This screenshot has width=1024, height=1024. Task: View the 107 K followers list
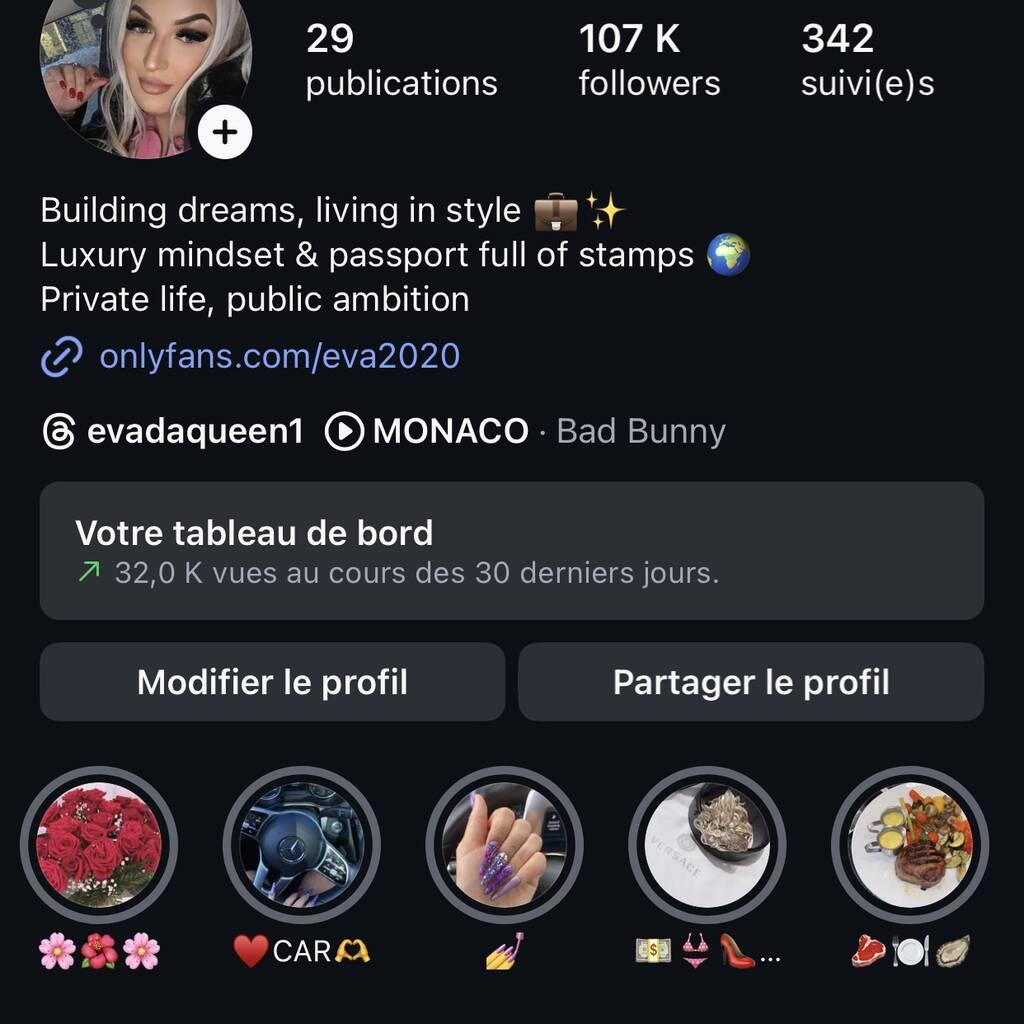(x=649, y=60)
